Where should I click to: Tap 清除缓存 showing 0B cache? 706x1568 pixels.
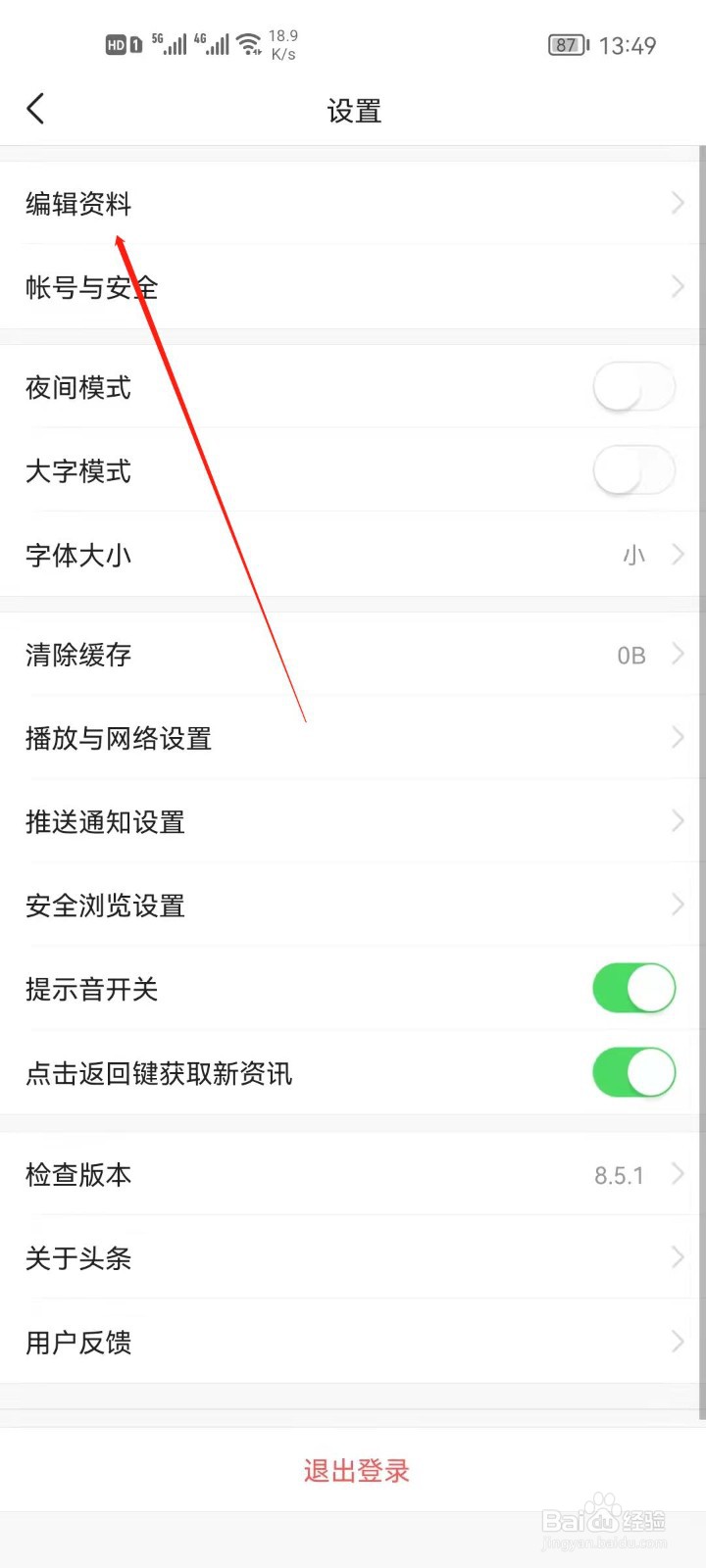tap(353, 654)
